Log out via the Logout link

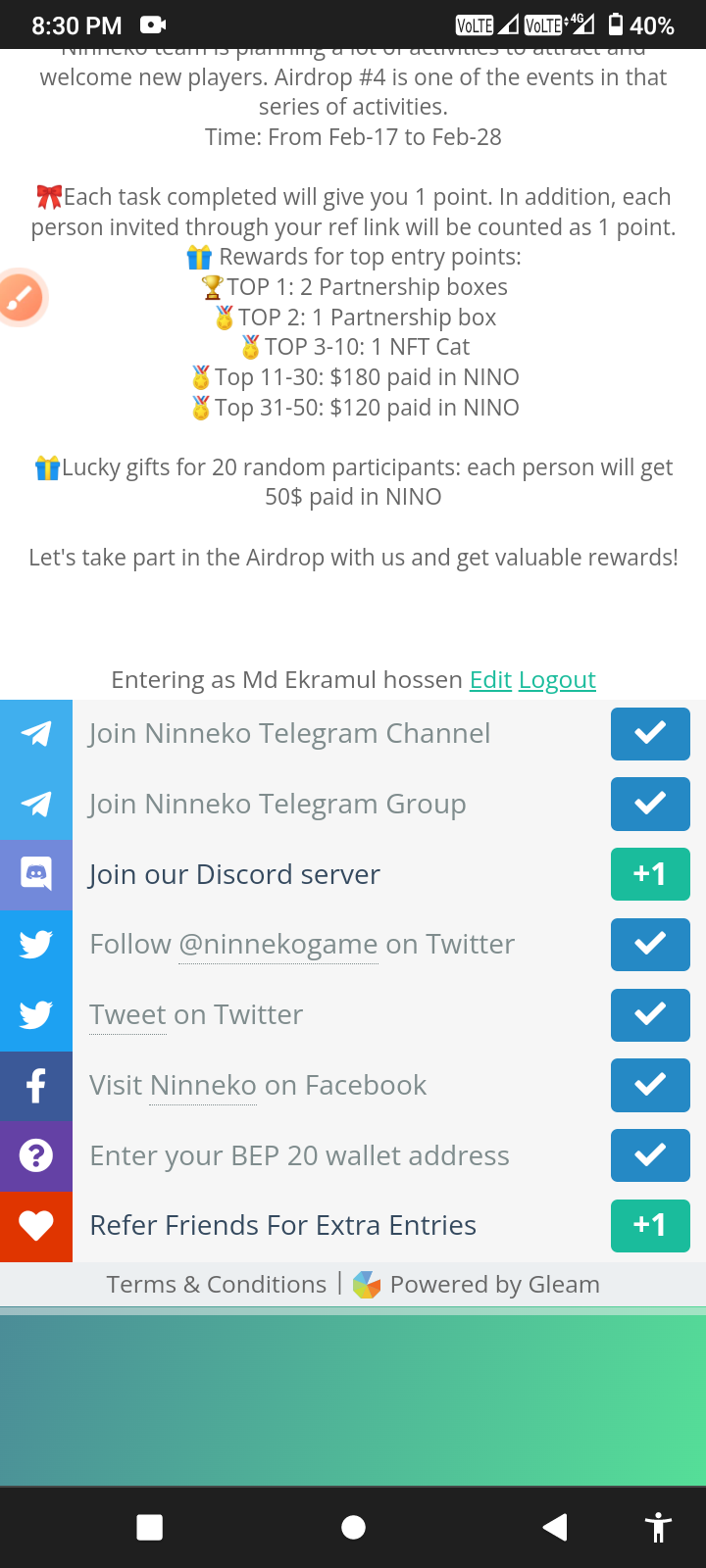pyautogui.click(x=557, y=679)
